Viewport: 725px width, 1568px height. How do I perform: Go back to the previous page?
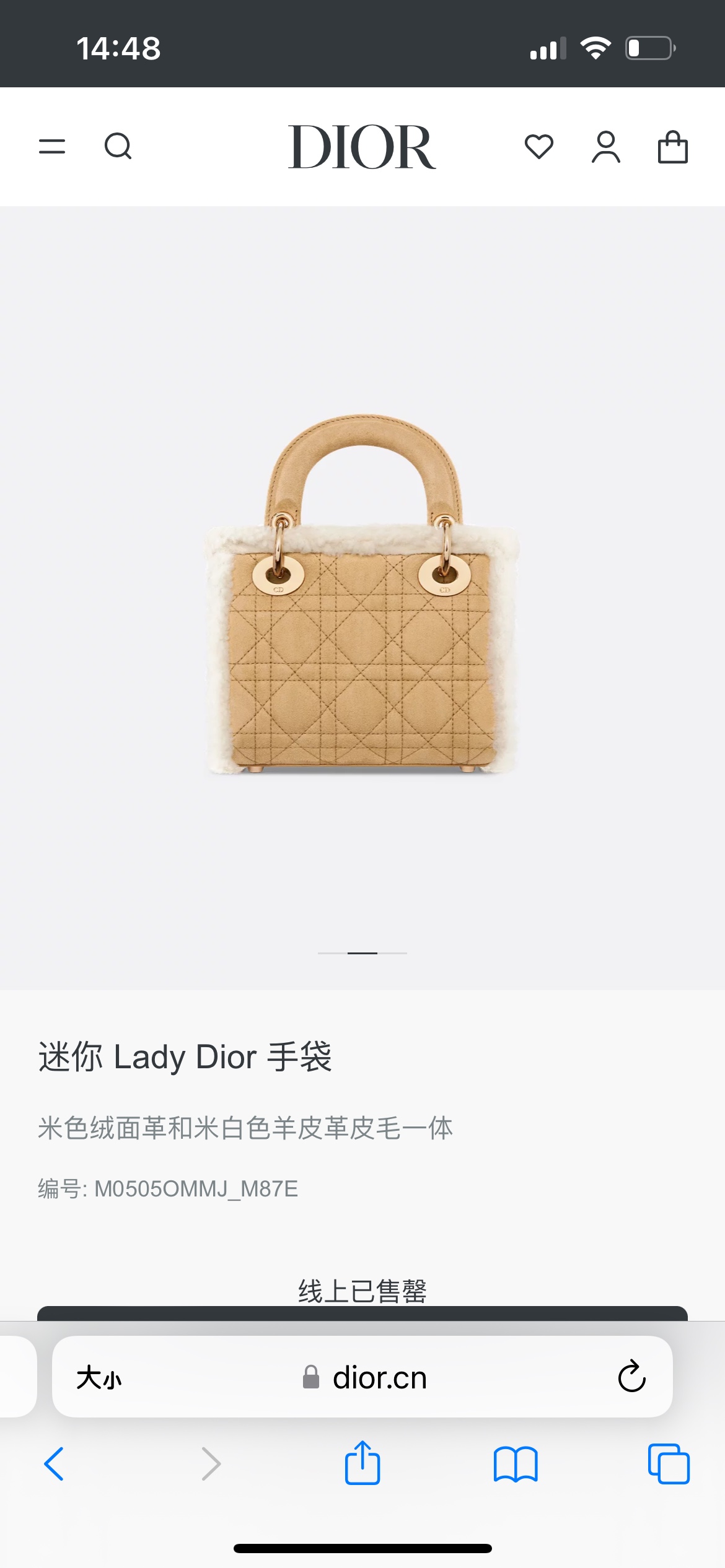(x=54, y=1464)
